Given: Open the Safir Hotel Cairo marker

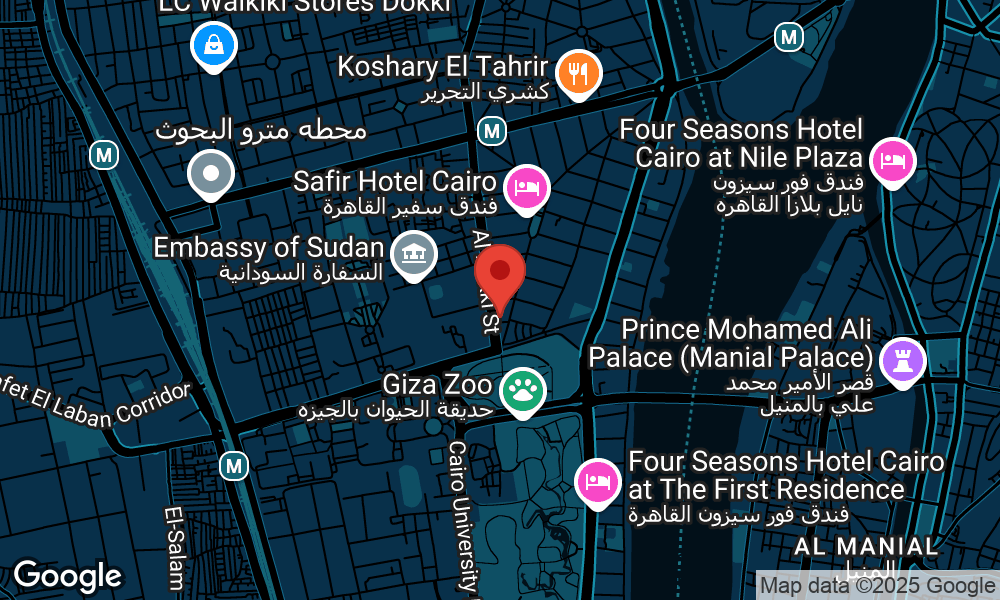Looking at the screenshot, I should 527,188.
